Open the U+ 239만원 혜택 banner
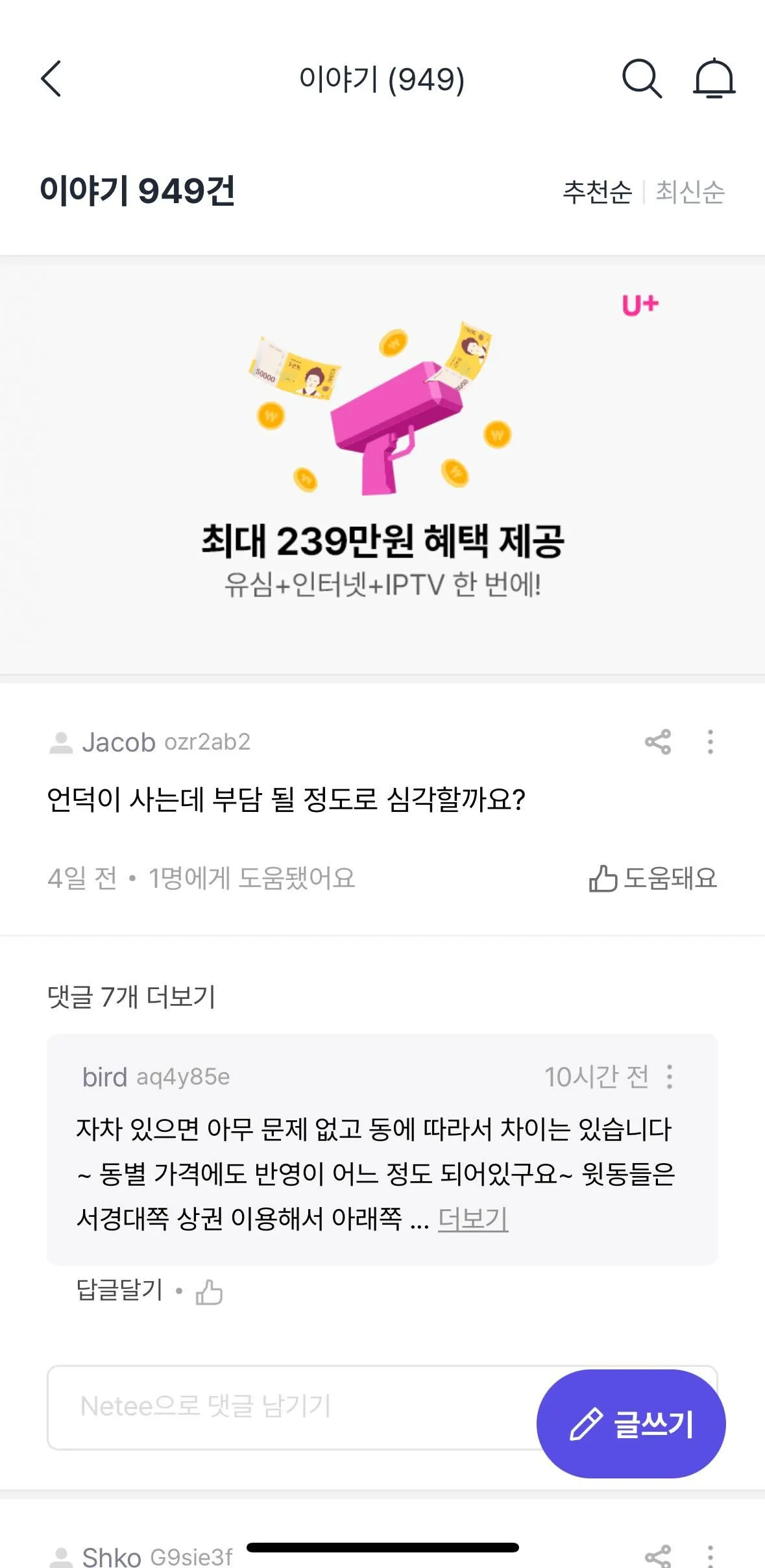This screenshot has width=765, height=1568. [382, 467]
